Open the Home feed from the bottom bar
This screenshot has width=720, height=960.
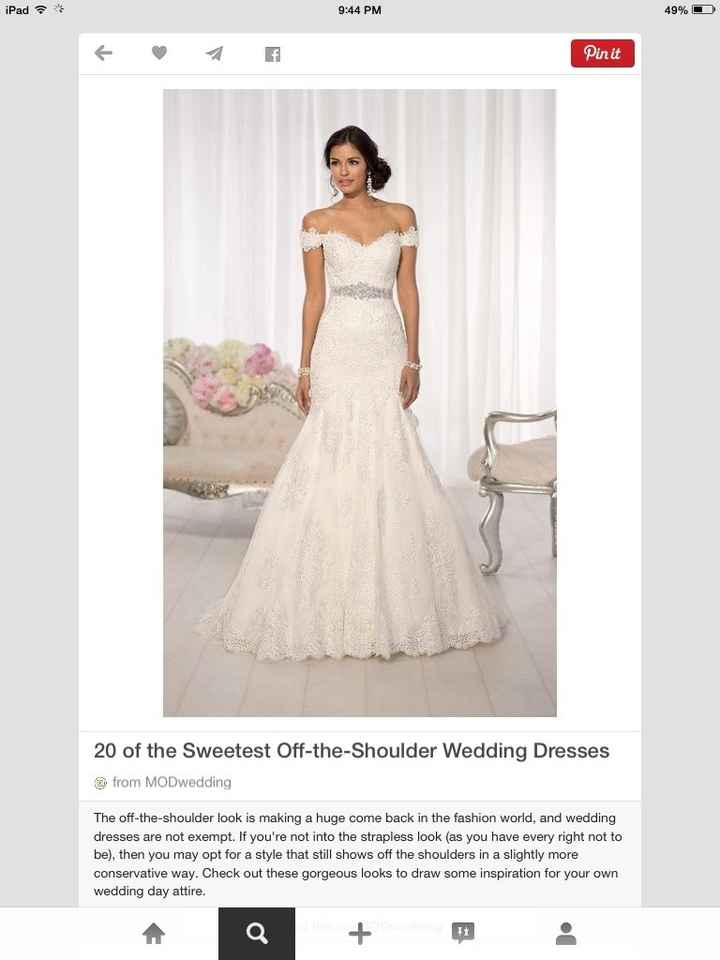pos(154,932)
